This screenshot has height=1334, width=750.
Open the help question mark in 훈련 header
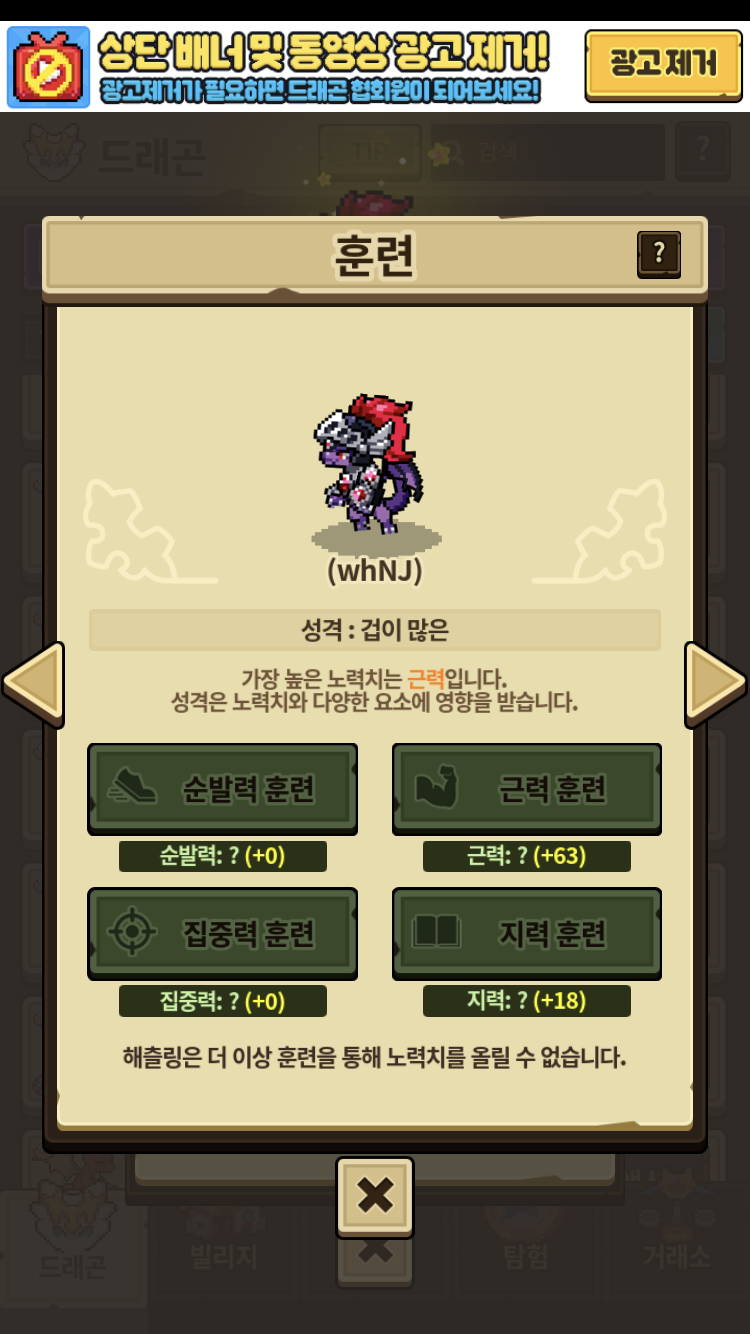pos(658,254)
